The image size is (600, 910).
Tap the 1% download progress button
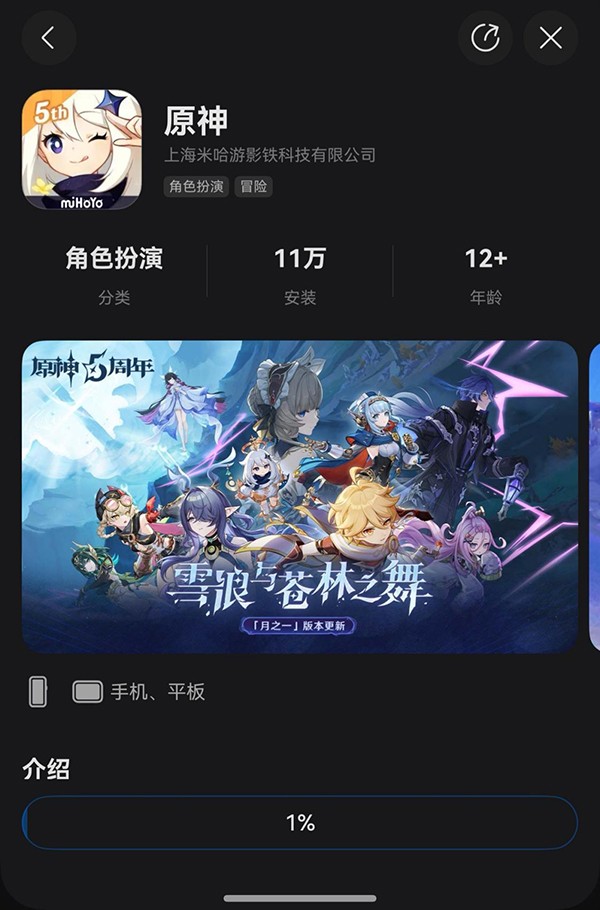tap(300, 823)
